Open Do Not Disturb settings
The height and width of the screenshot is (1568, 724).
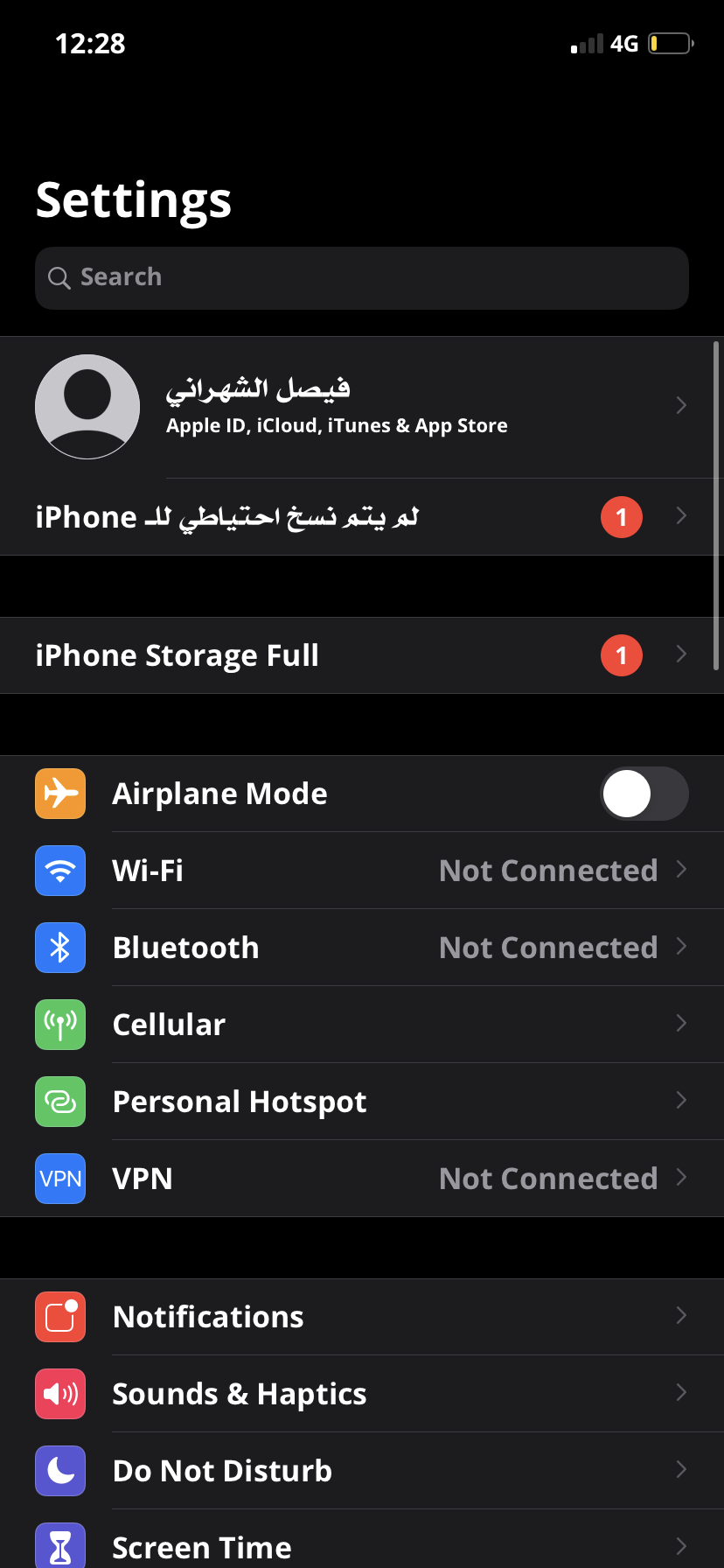(362, 1471)
